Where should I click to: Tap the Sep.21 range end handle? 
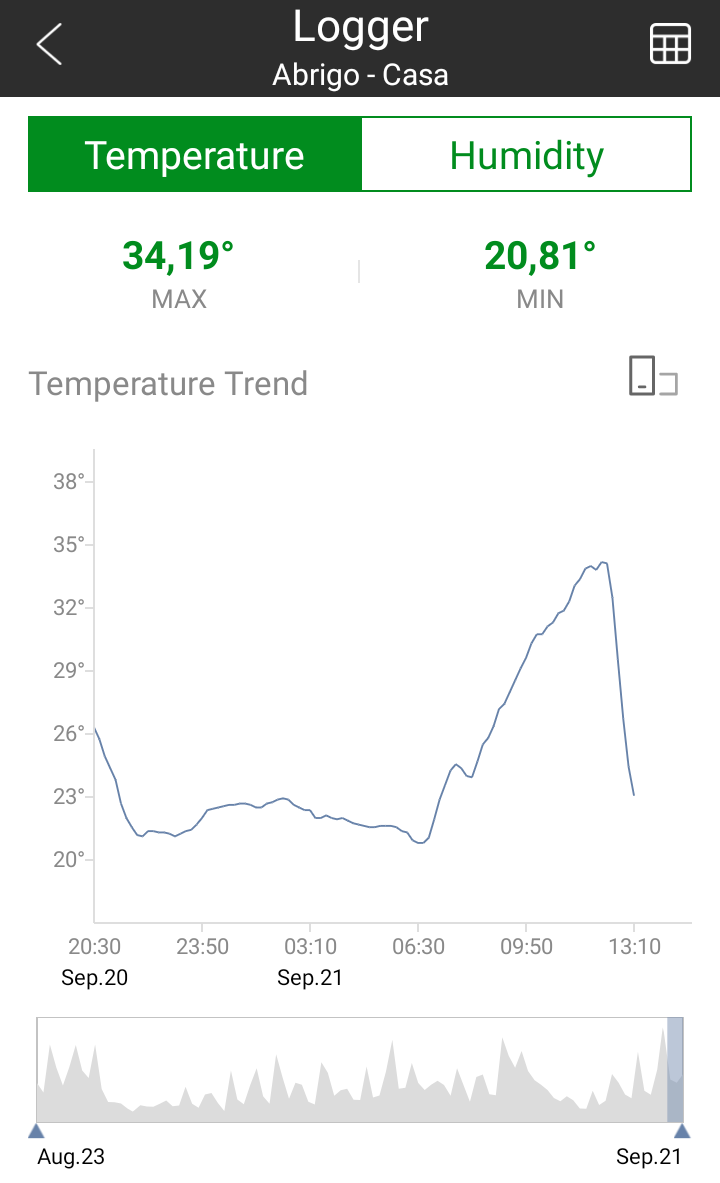682,1130
